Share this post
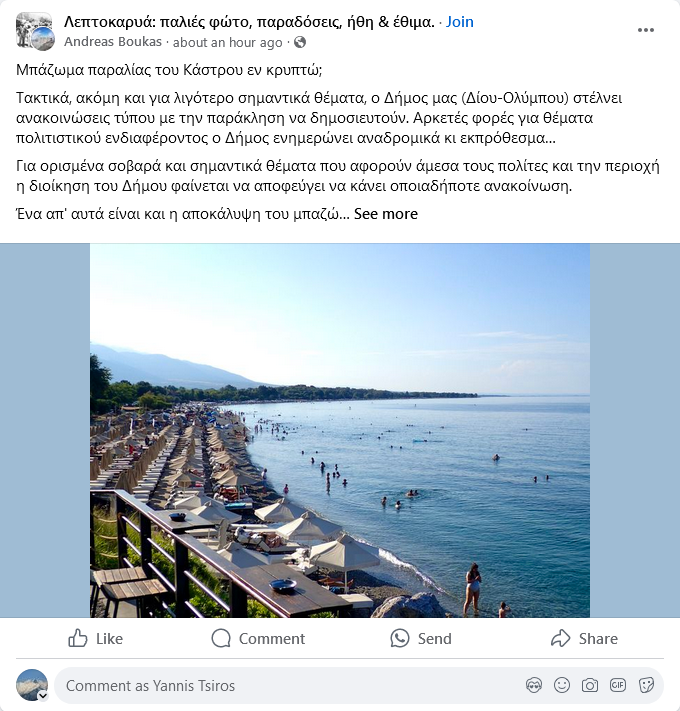This screenshot has height=711, width=680. pyautogui.click(x=584, y=638)
